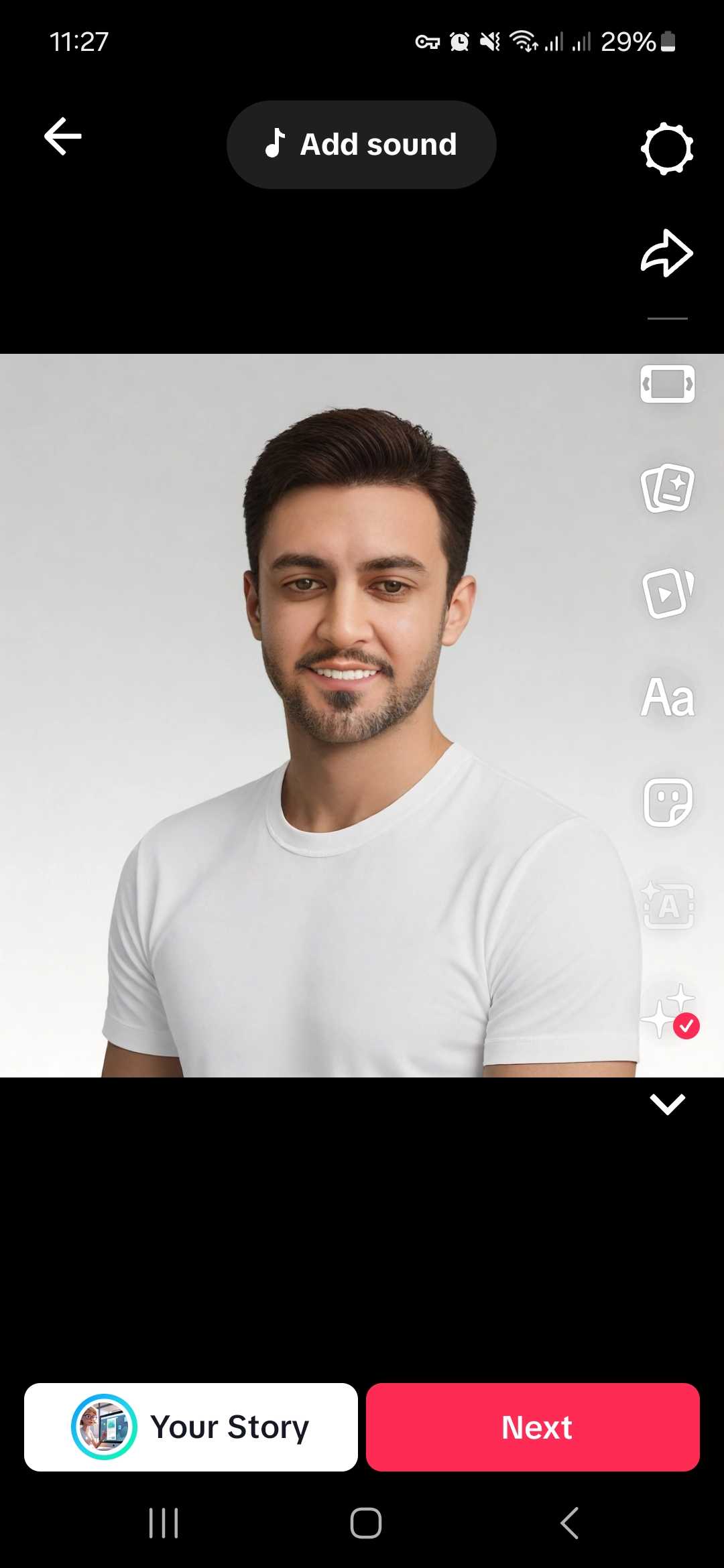Screen dimensions: 724x1568
Task: Go back with the top-left arrow
Action: point(63,136)
